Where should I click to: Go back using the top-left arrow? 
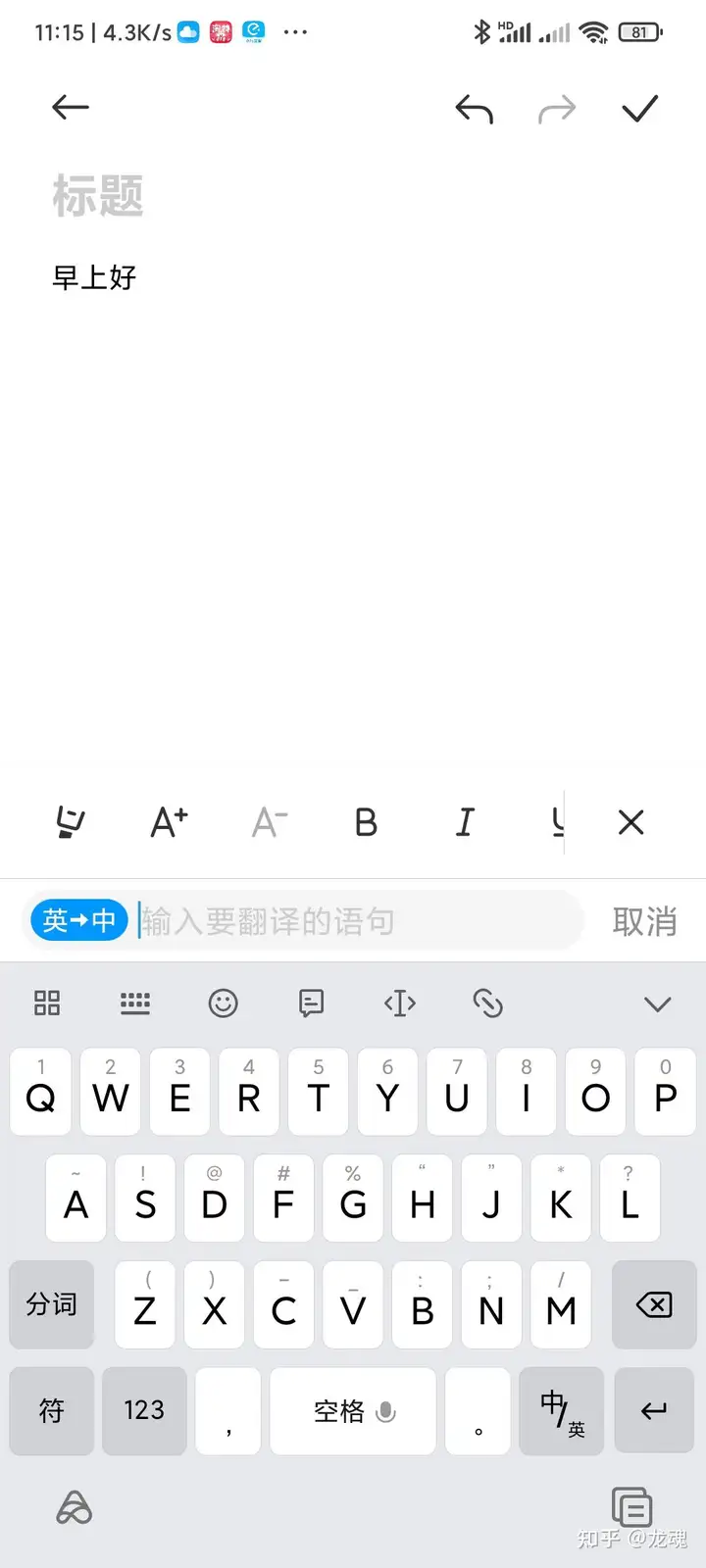click(71, 108)
